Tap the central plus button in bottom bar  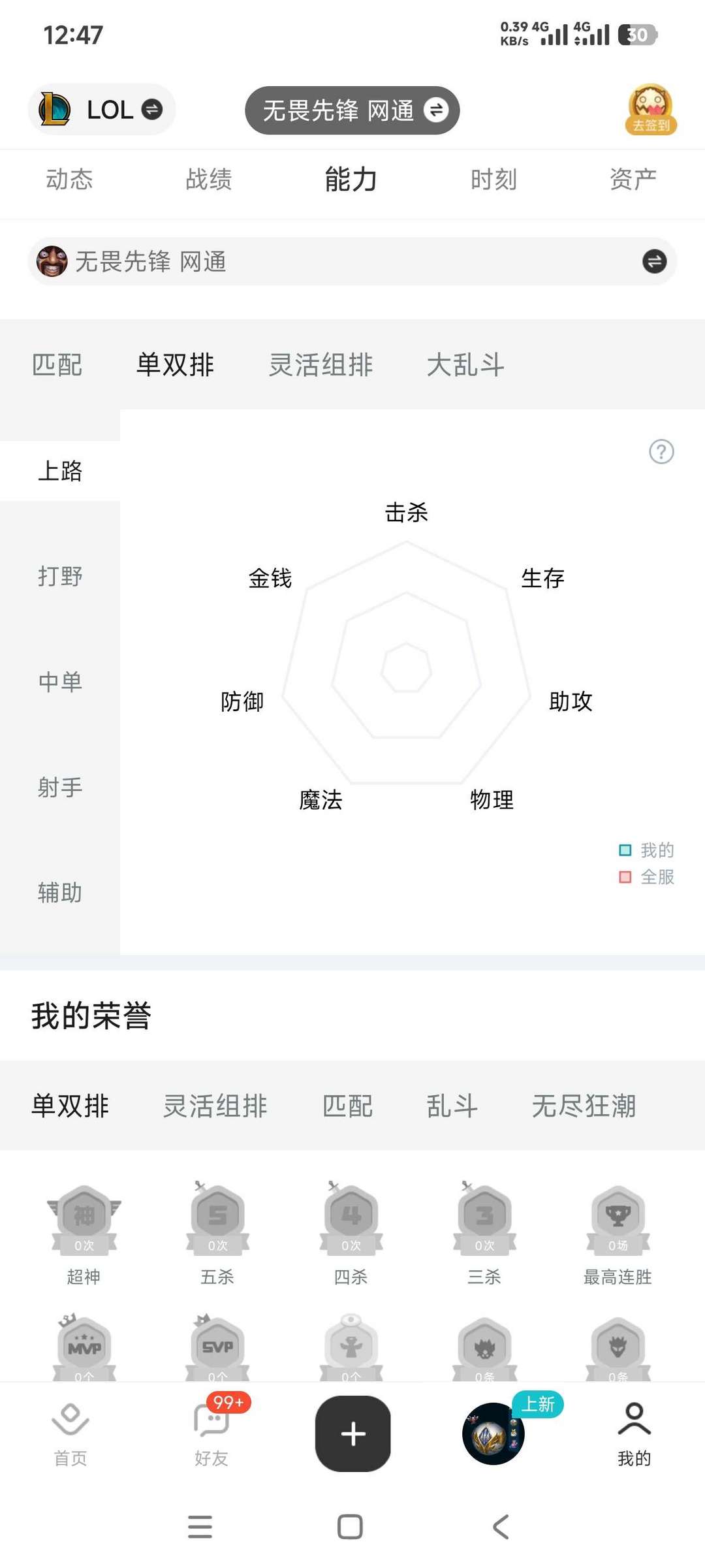[x=352, y=1434]
